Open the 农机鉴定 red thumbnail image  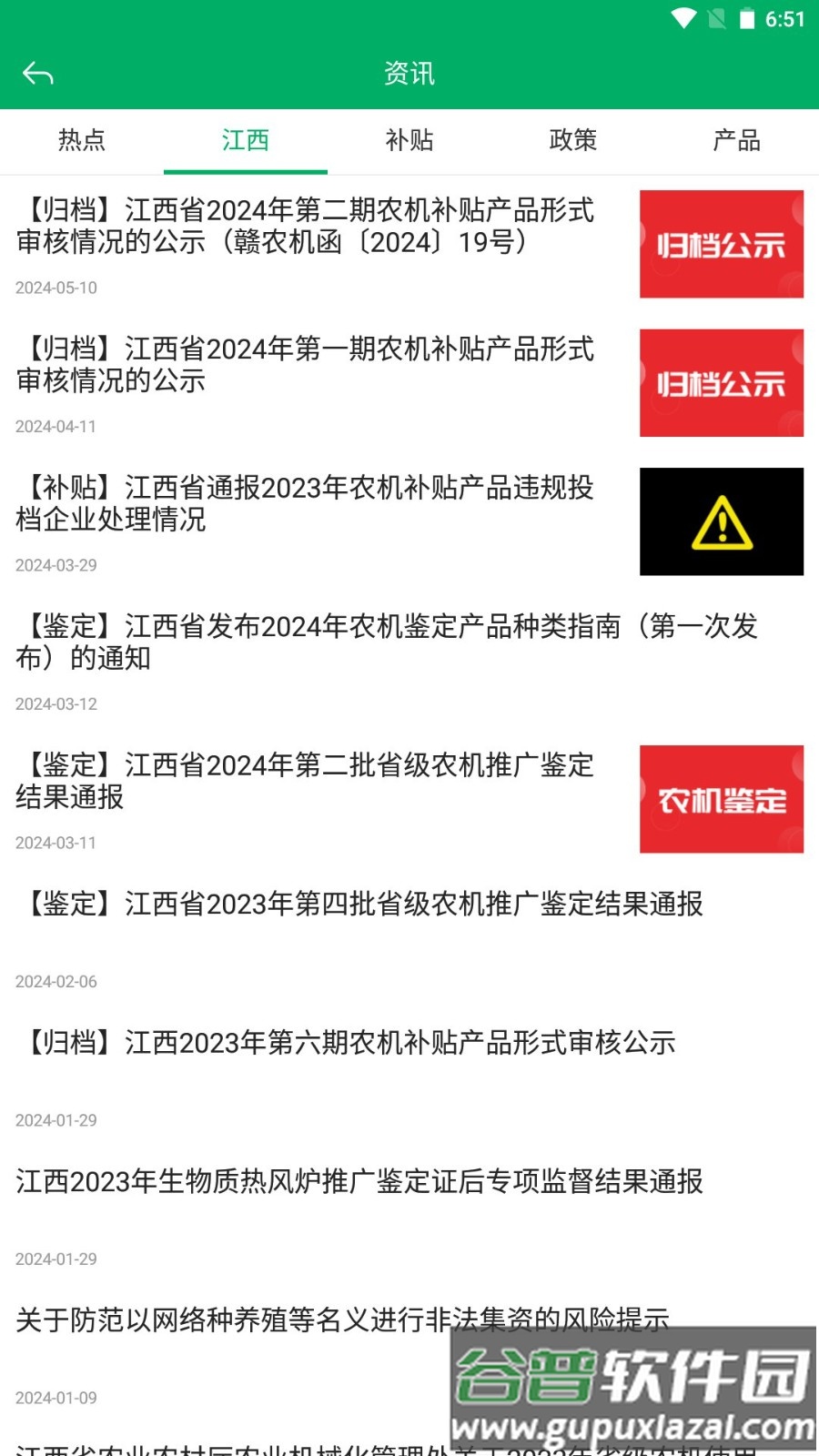click(x=721, y=798)
